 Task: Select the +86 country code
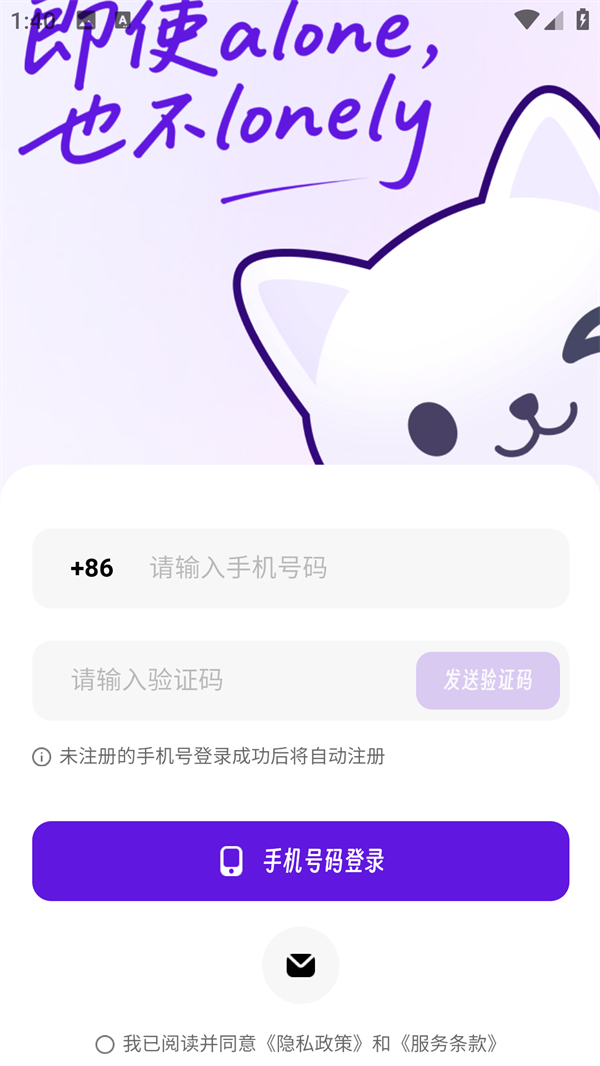point(92,568)
